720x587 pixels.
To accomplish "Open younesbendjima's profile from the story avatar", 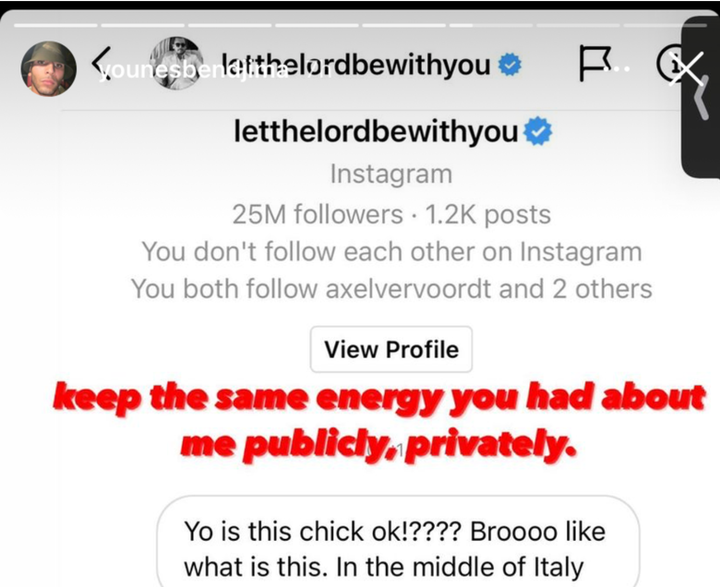I will [48, 69].
